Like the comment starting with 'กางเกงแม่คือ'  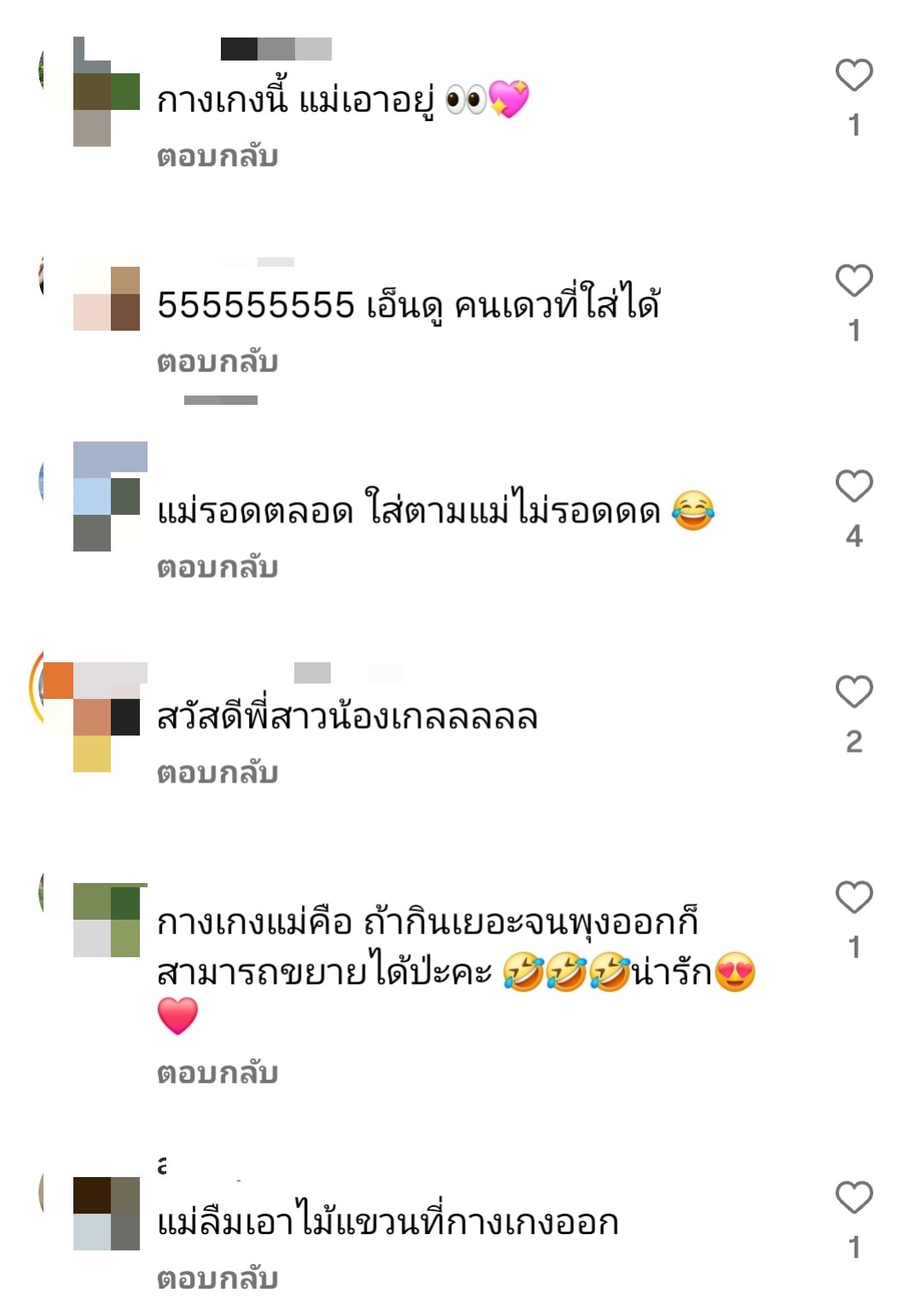coord(854,898)
